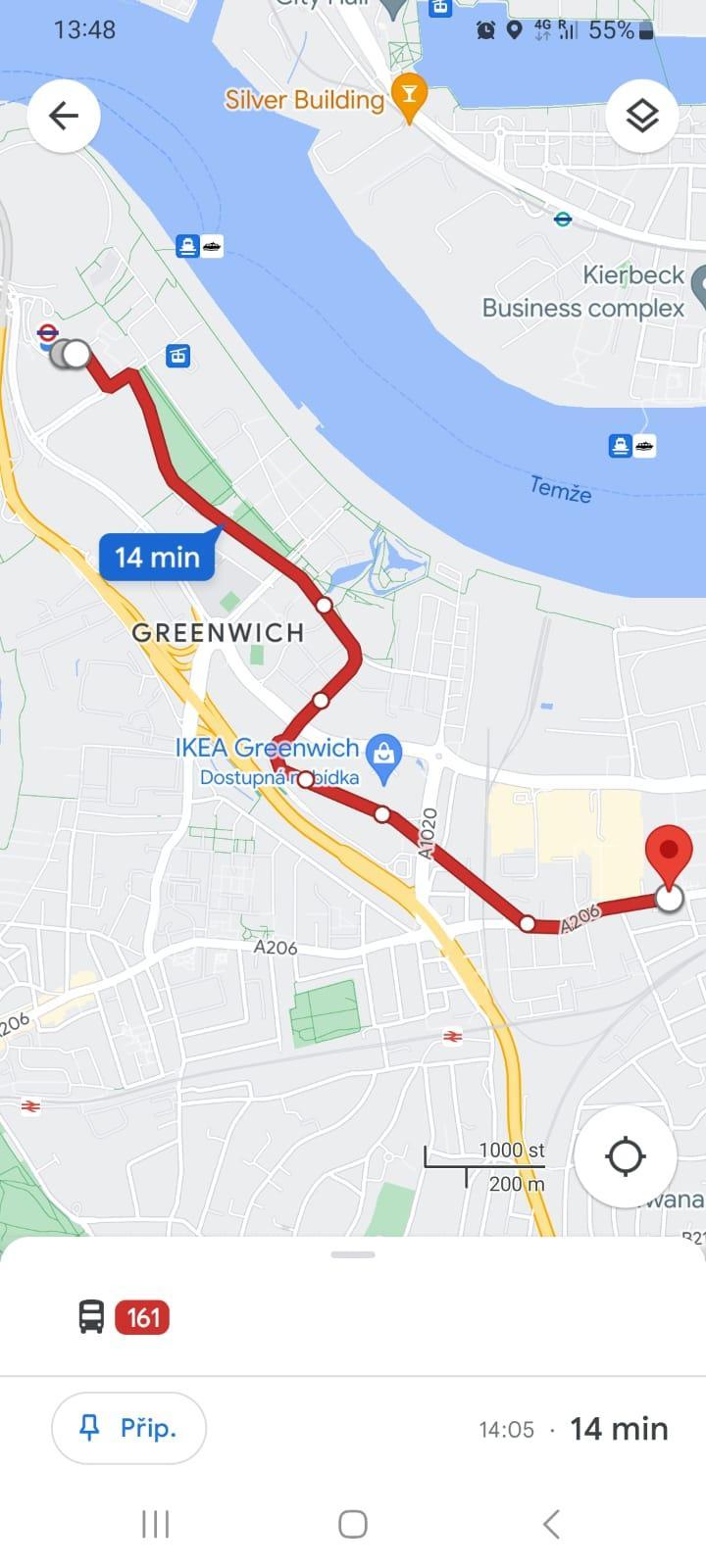Expand the bottom sheet handle
706x1568 pixels.
coord(353,1254)
